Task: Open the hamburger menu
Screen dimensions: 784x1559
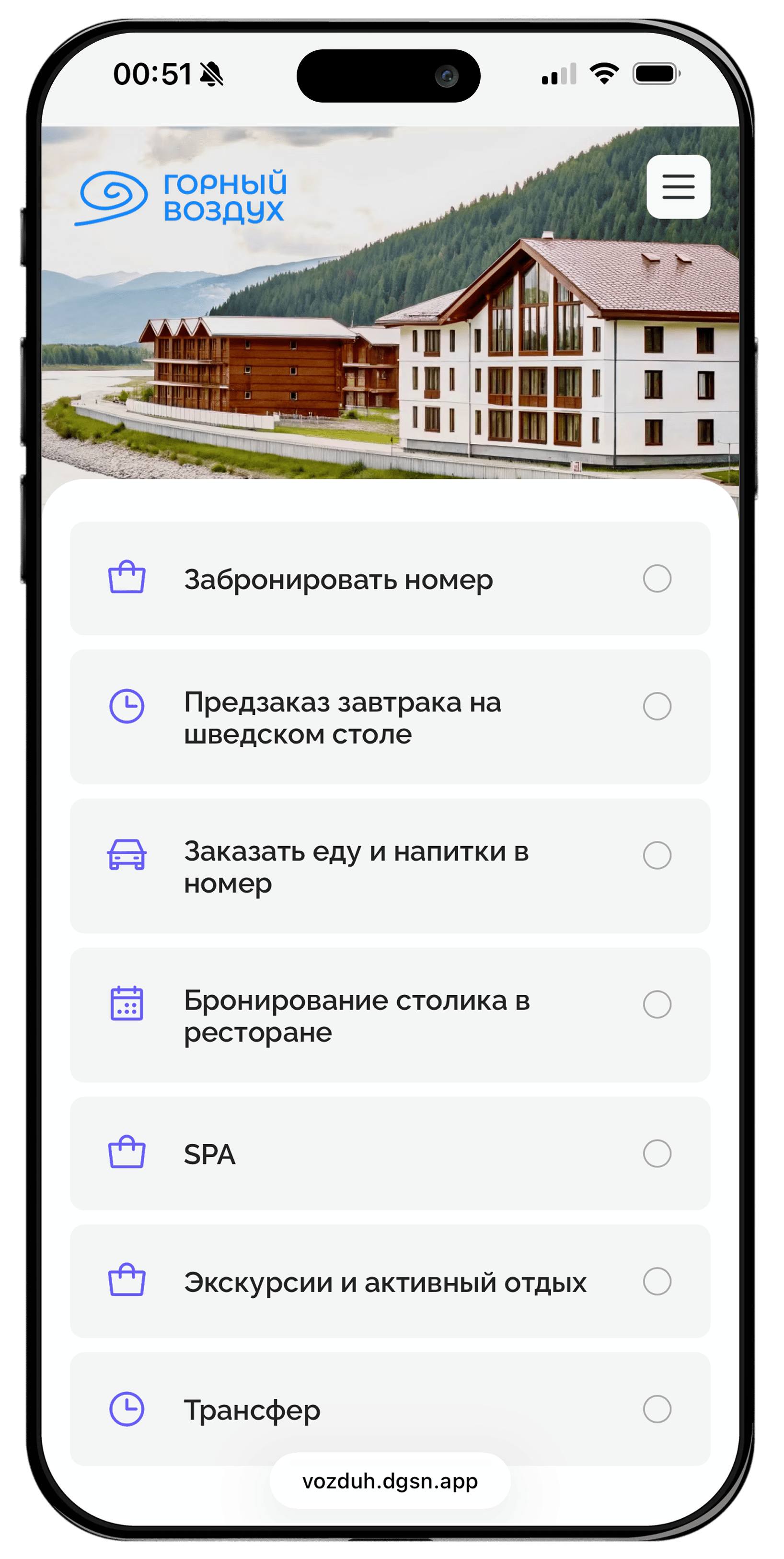Action: (678, 186)
